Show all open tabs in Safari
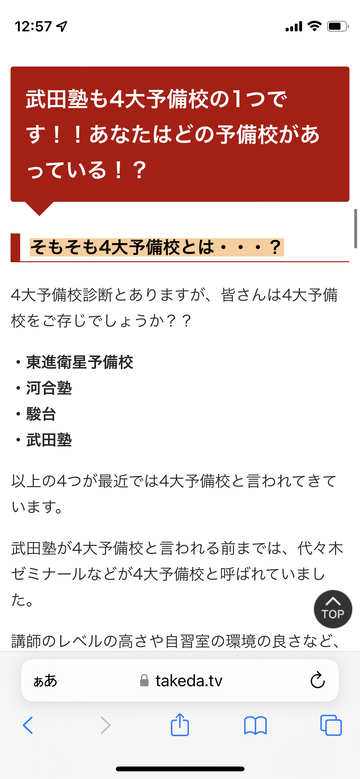This screenshot has height=779, width=360. coord(331,725)
